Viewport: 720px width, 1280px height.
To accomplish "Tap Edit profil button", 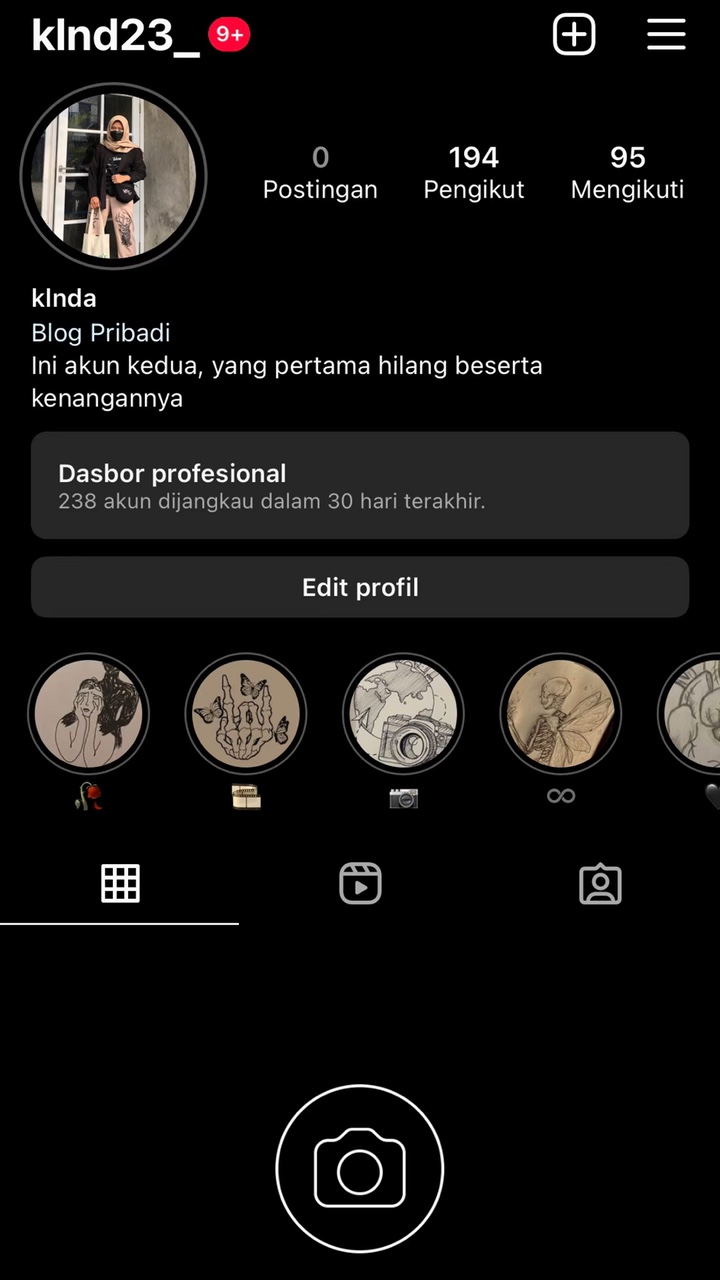I will tap(360, 587).
